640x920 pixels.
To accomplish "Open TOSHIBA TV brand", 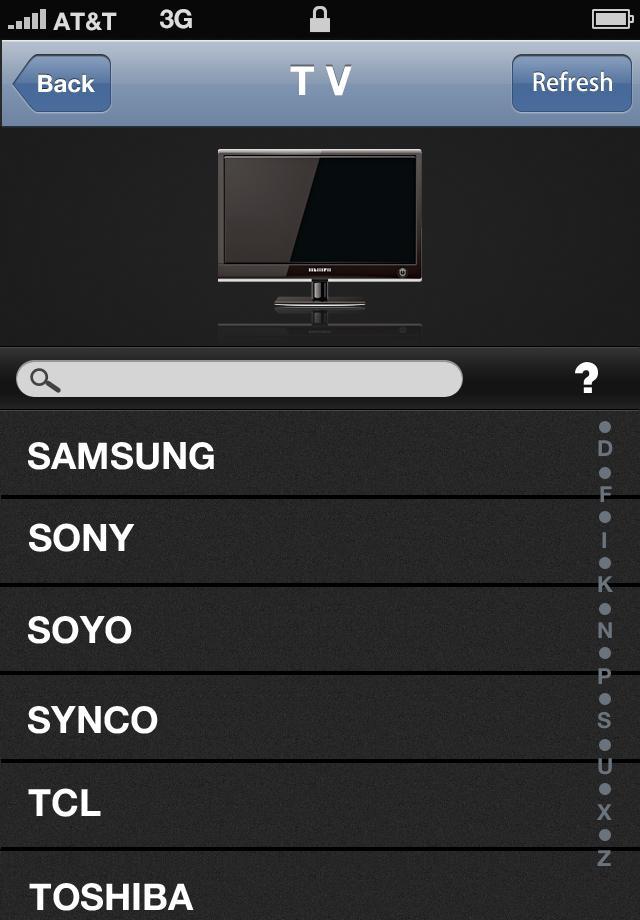I will click(x=110, y=896).
